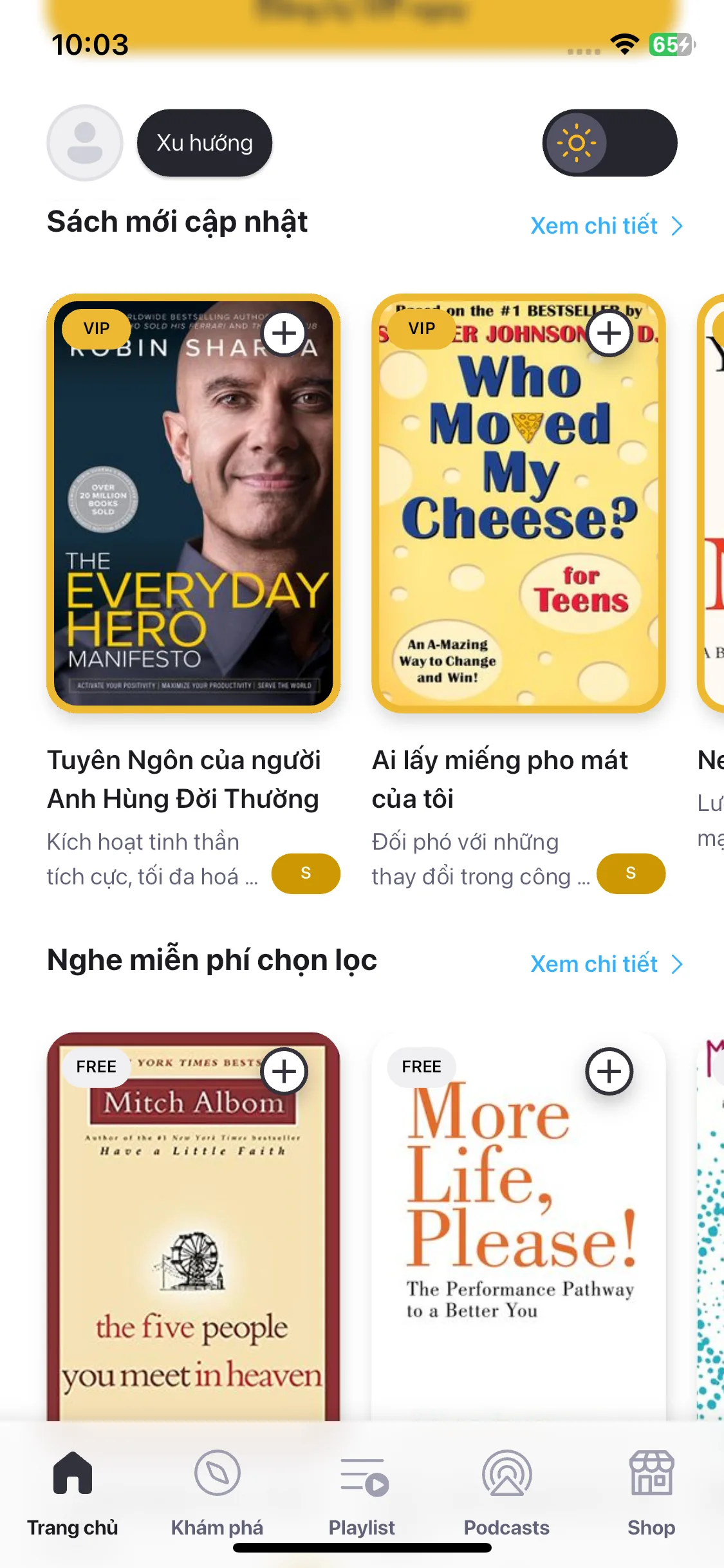Add The Everyday Hero Manifesto with plus icon

tap(284, 333)
